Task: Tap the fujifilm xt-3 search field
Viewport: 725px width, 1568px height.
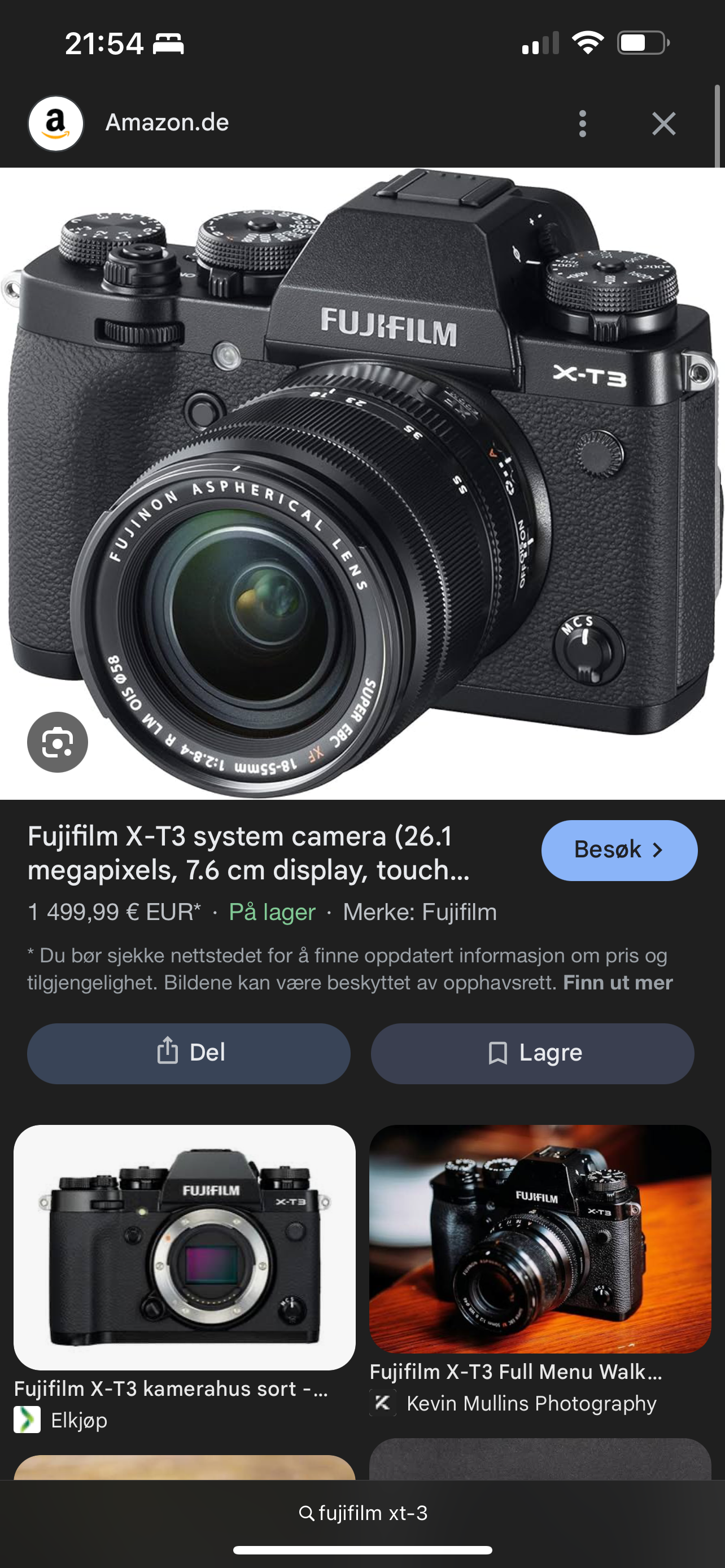Action: click(x=363, y=1512)
